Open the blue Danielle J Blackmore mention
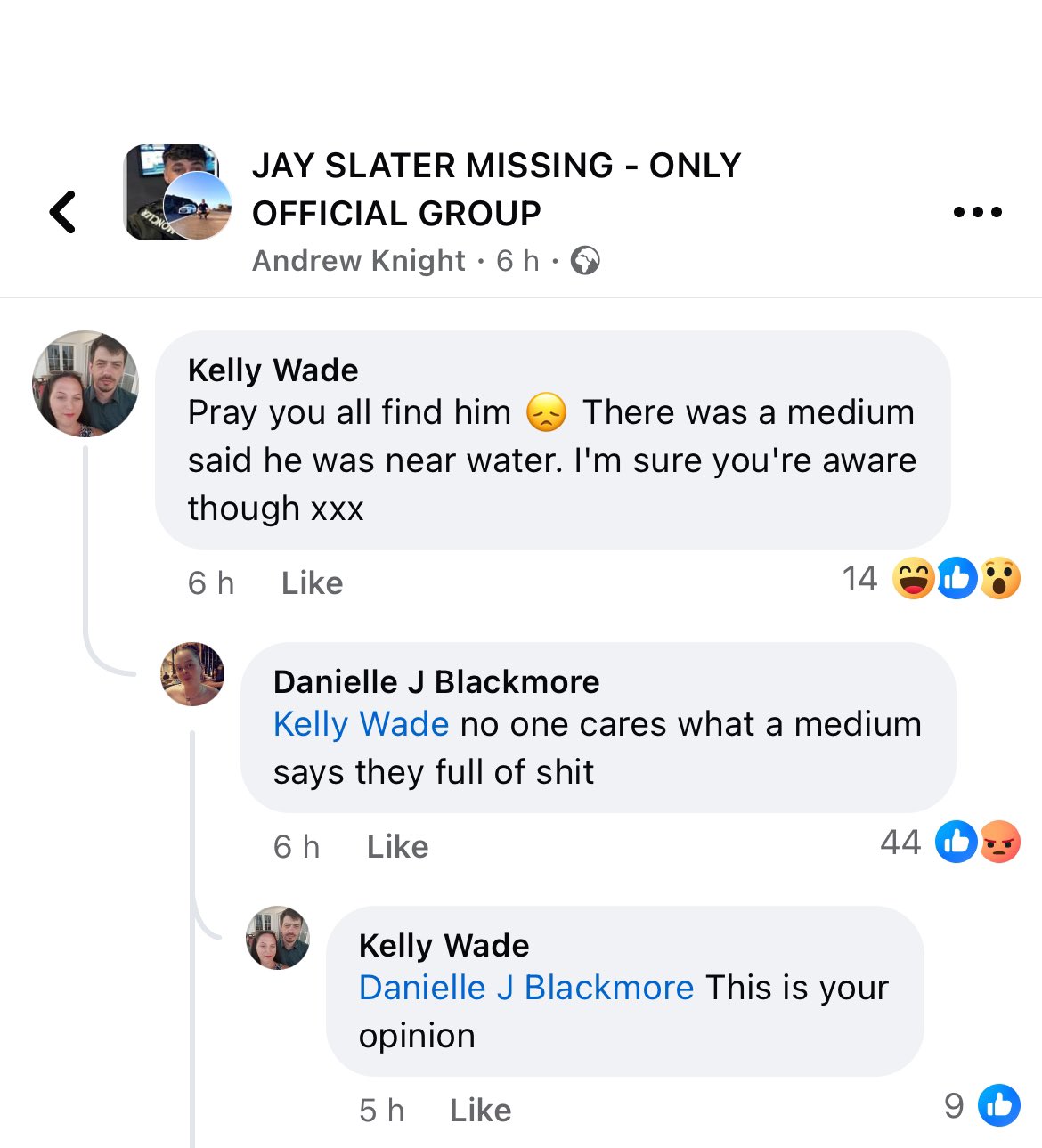The height and width of the screenshot is (1148, 1042). click(525, 988)
